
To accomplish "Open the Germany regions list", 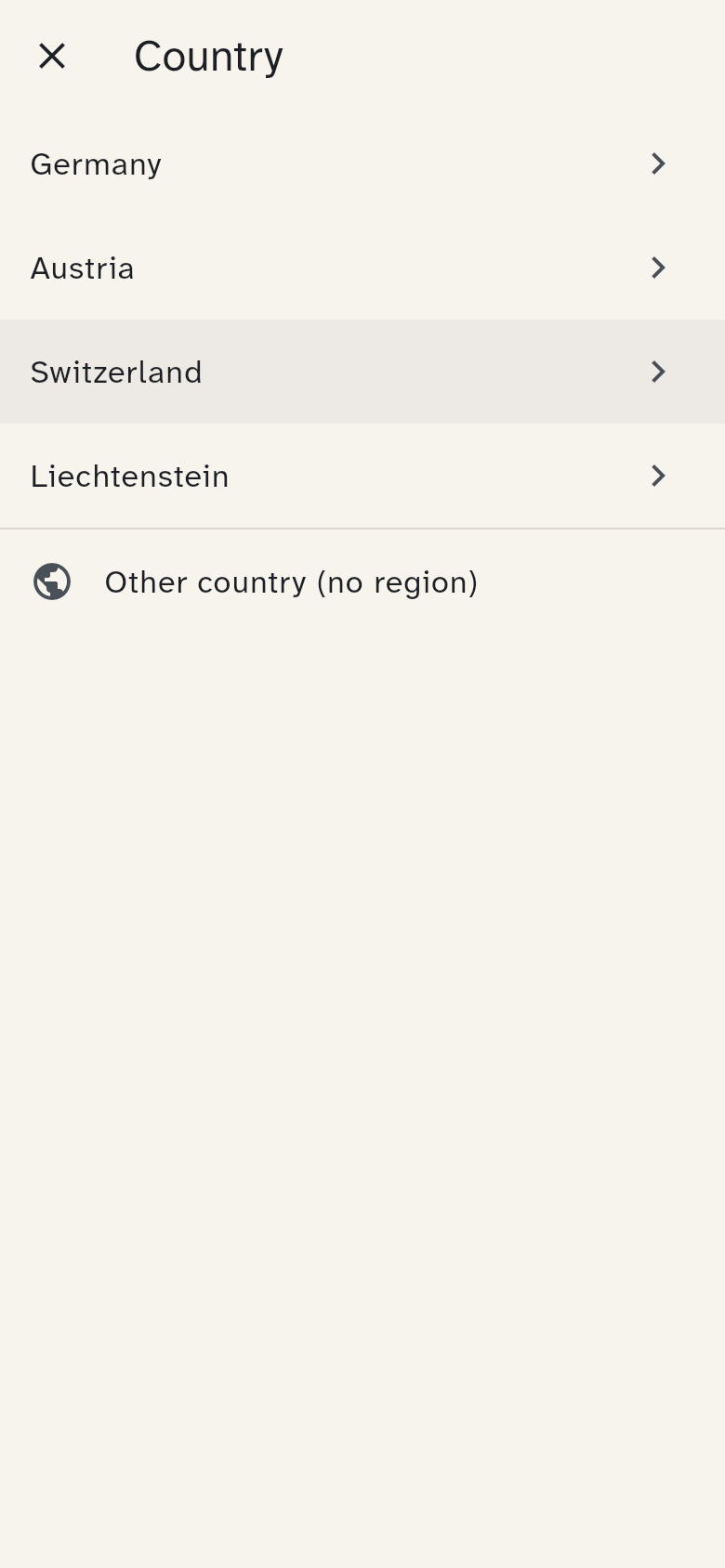I will [362, 163].
